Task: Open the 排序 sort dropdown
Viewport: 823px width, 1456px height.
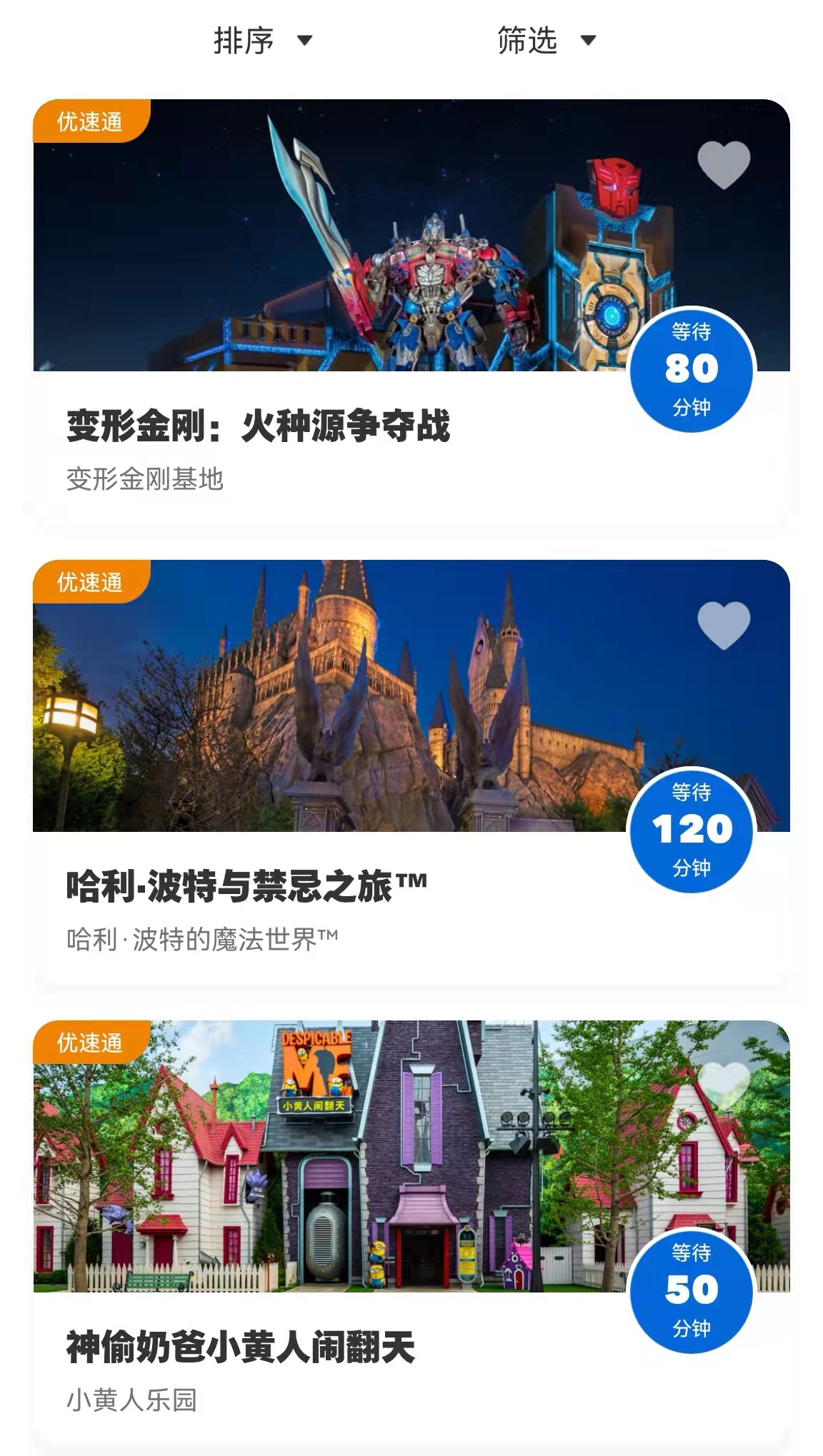Action: (x=262, y=40)
